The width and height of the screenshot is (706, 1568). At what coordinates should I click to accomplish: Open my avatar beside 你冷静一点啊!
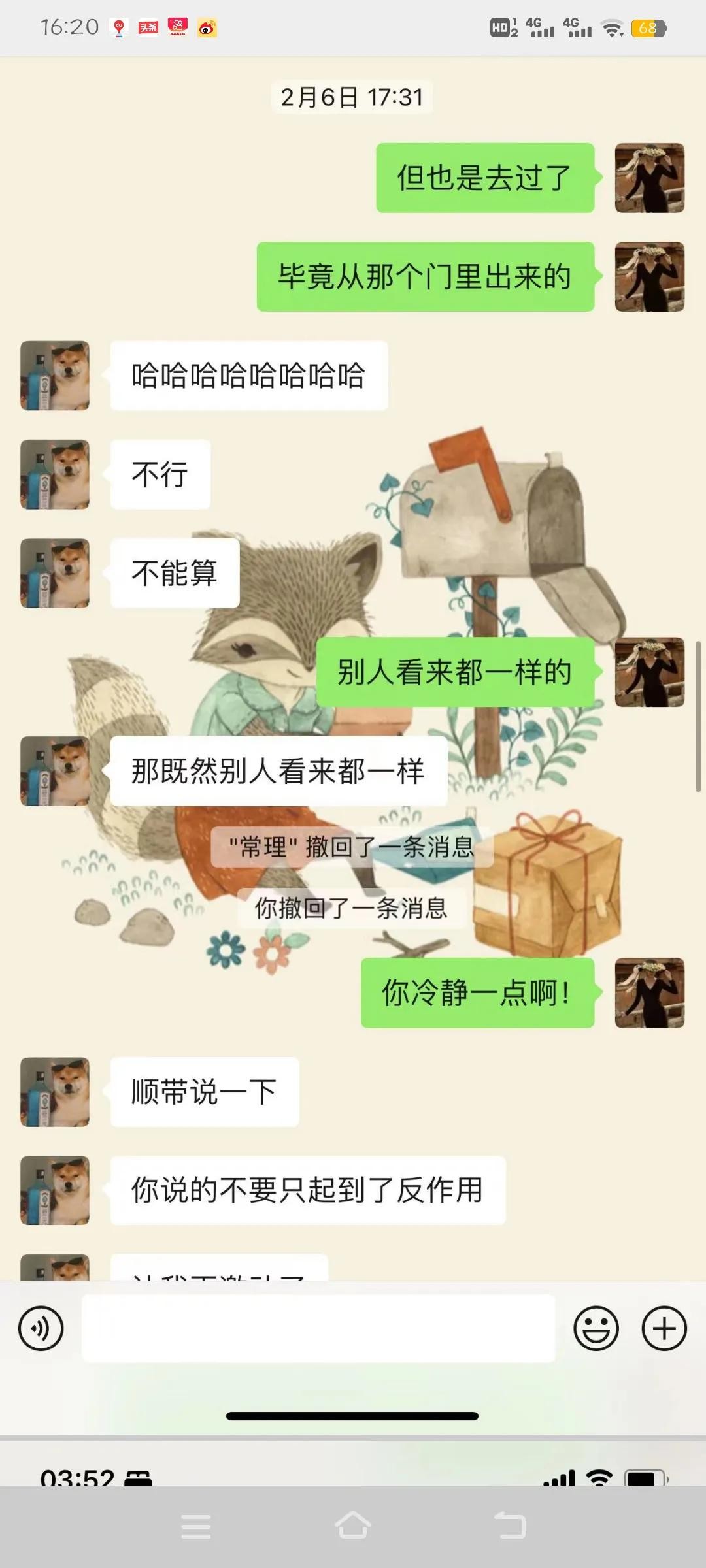point(650,993)
